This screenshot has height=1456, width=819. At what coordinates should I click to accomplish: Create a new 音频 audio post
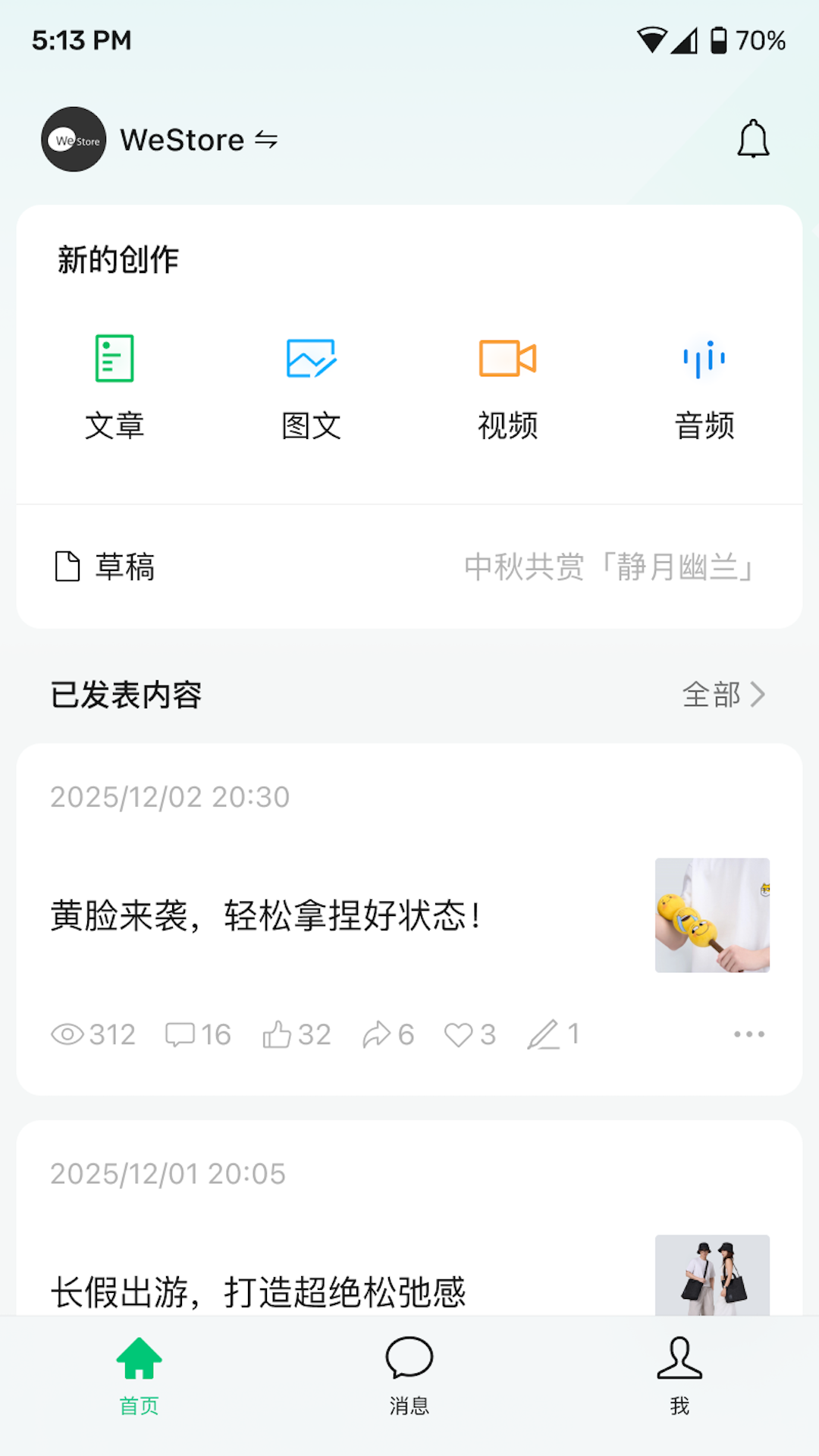704,383
